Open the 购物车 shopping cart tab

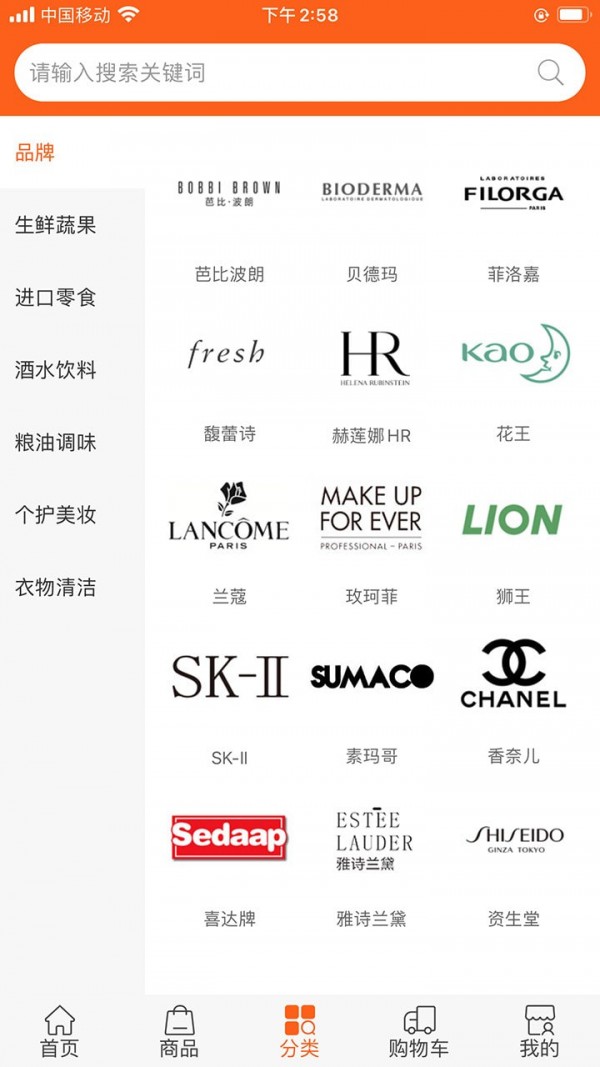[x=419, y=1032]
